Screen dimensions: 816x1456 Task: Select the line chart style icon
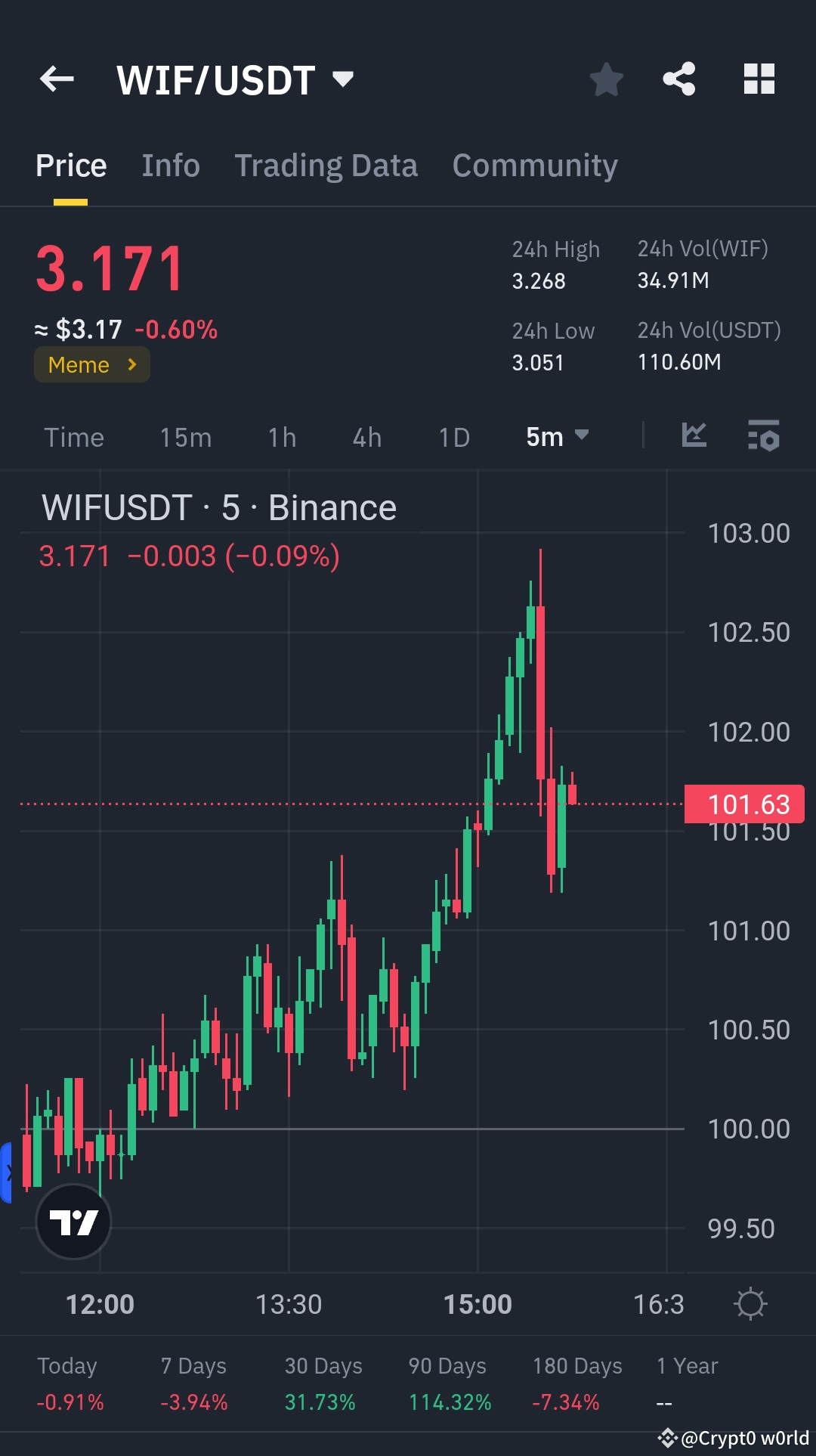695,436
